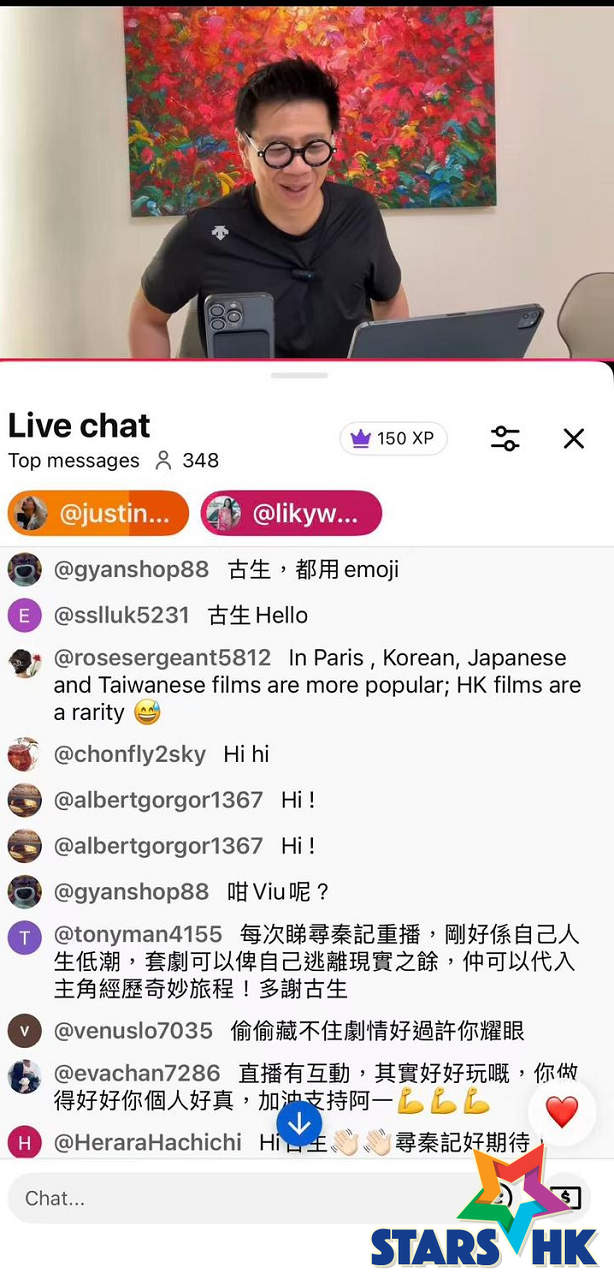
Task: Open live chat filter settings
Action: click(505, 438)
